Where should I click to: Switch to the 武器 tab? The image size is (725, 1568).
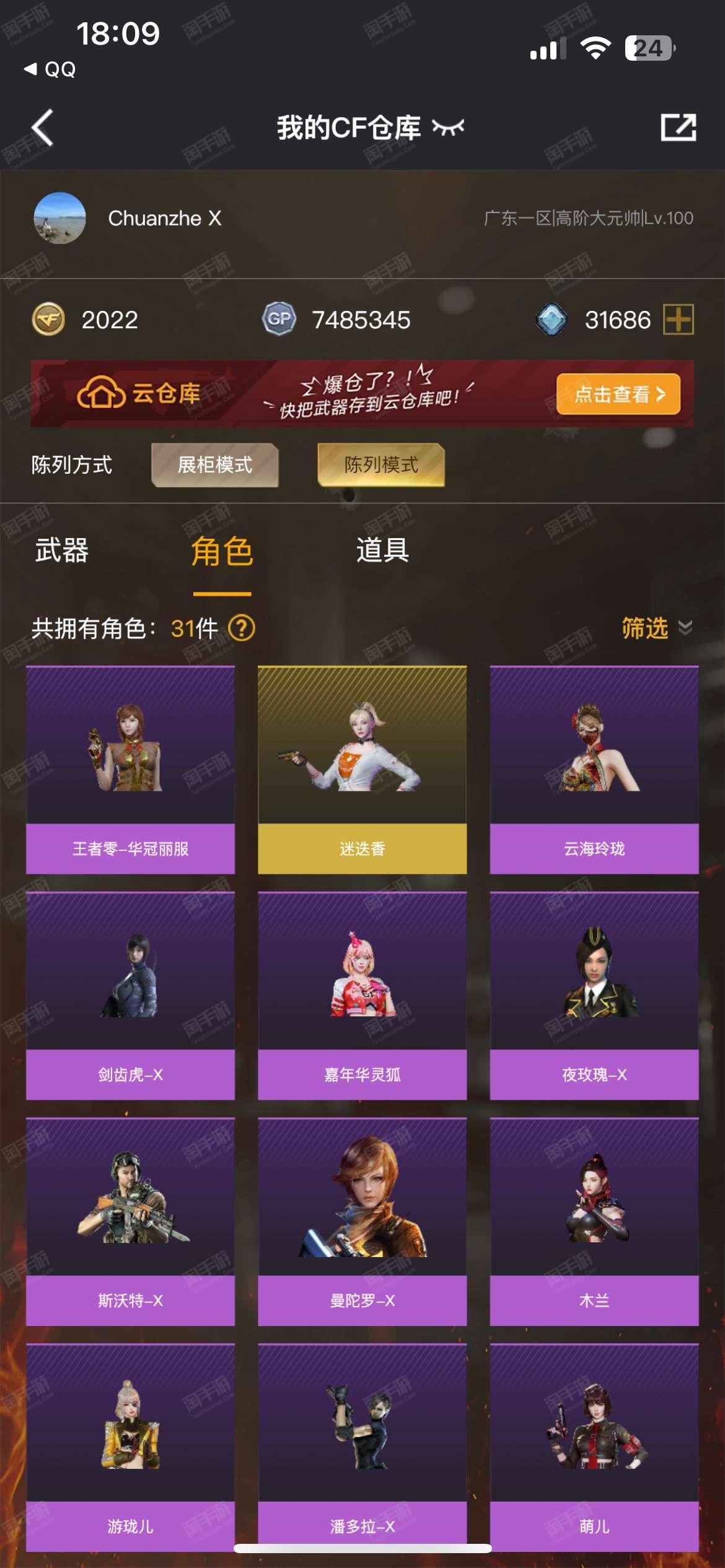pyautogui.click(x=62, y=551)
